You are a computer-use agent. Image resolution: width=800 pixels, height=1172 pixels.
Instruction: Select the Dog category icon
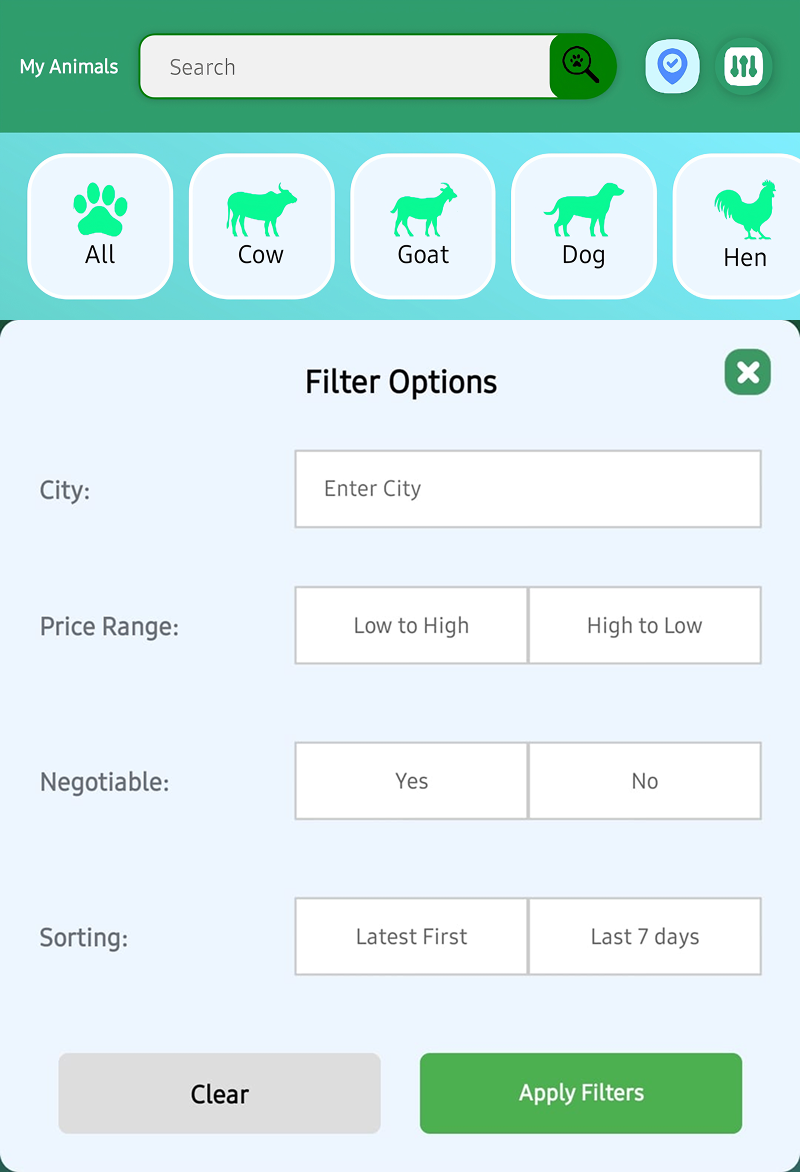[583, 225]
